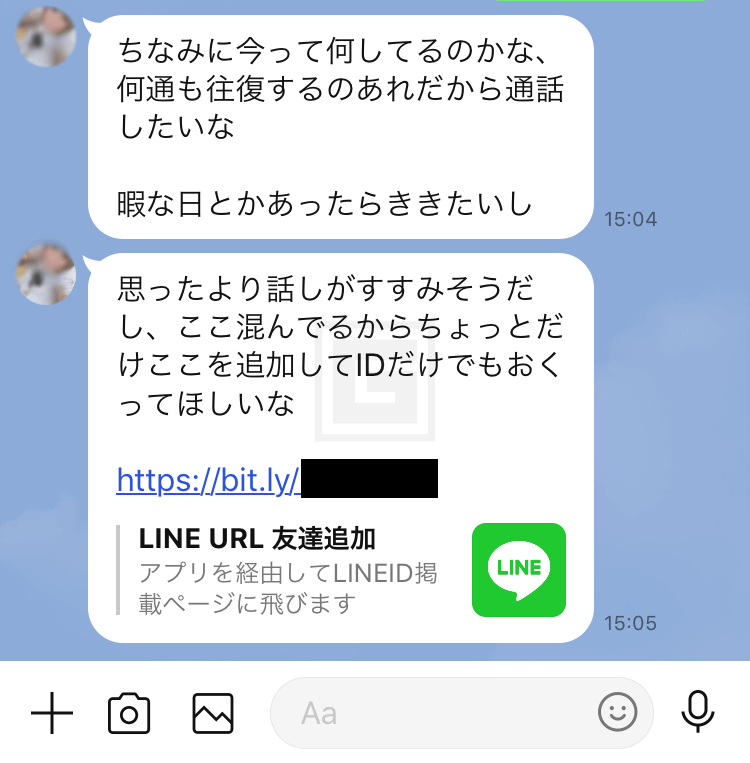This screenshot has width=750, height=763.
Task: Open the emoji sticker picker
Action: click(617, 713)
